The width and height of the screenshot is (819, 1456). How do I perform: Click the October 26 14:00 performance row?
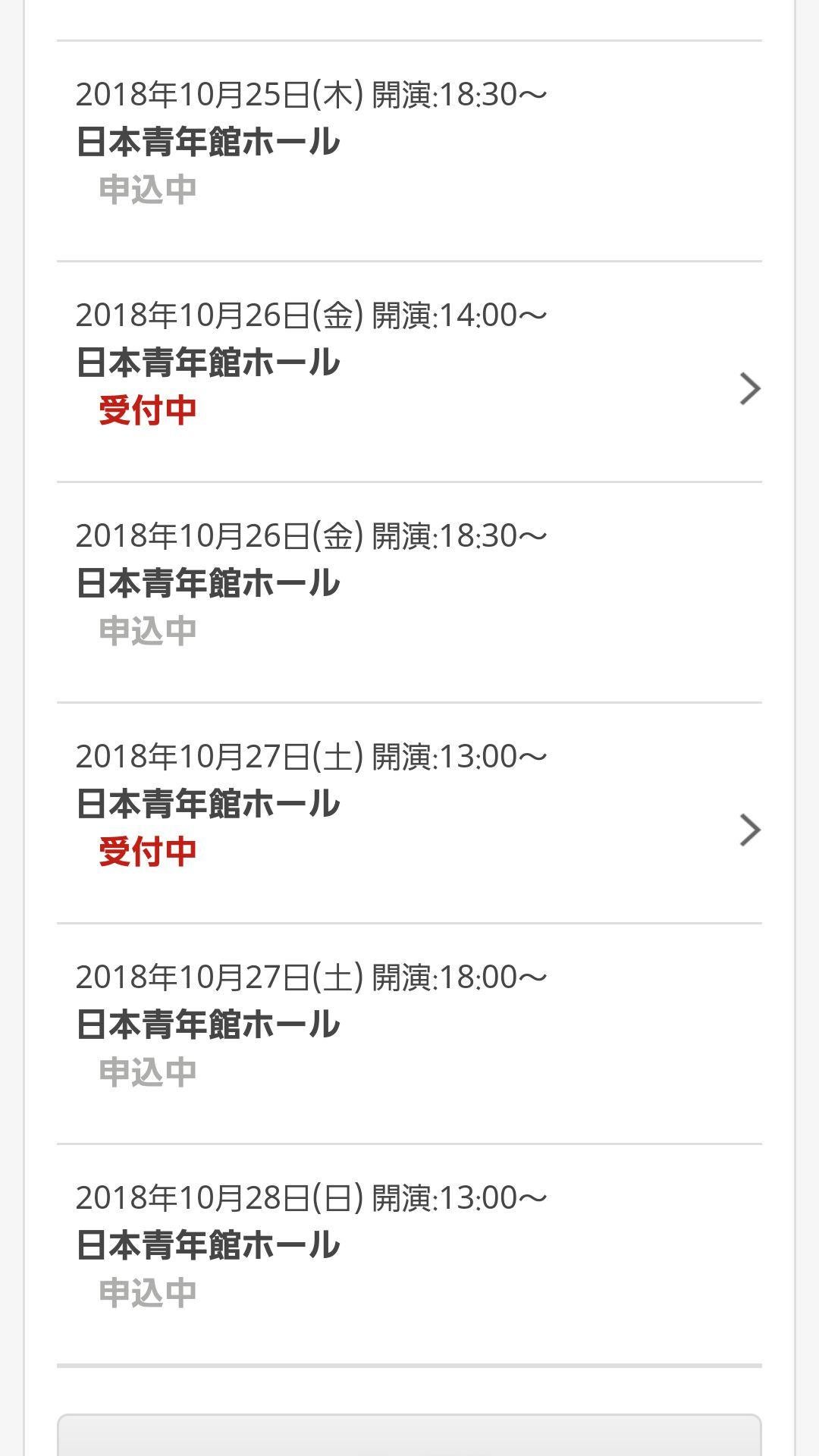click(x=409, y=362)
